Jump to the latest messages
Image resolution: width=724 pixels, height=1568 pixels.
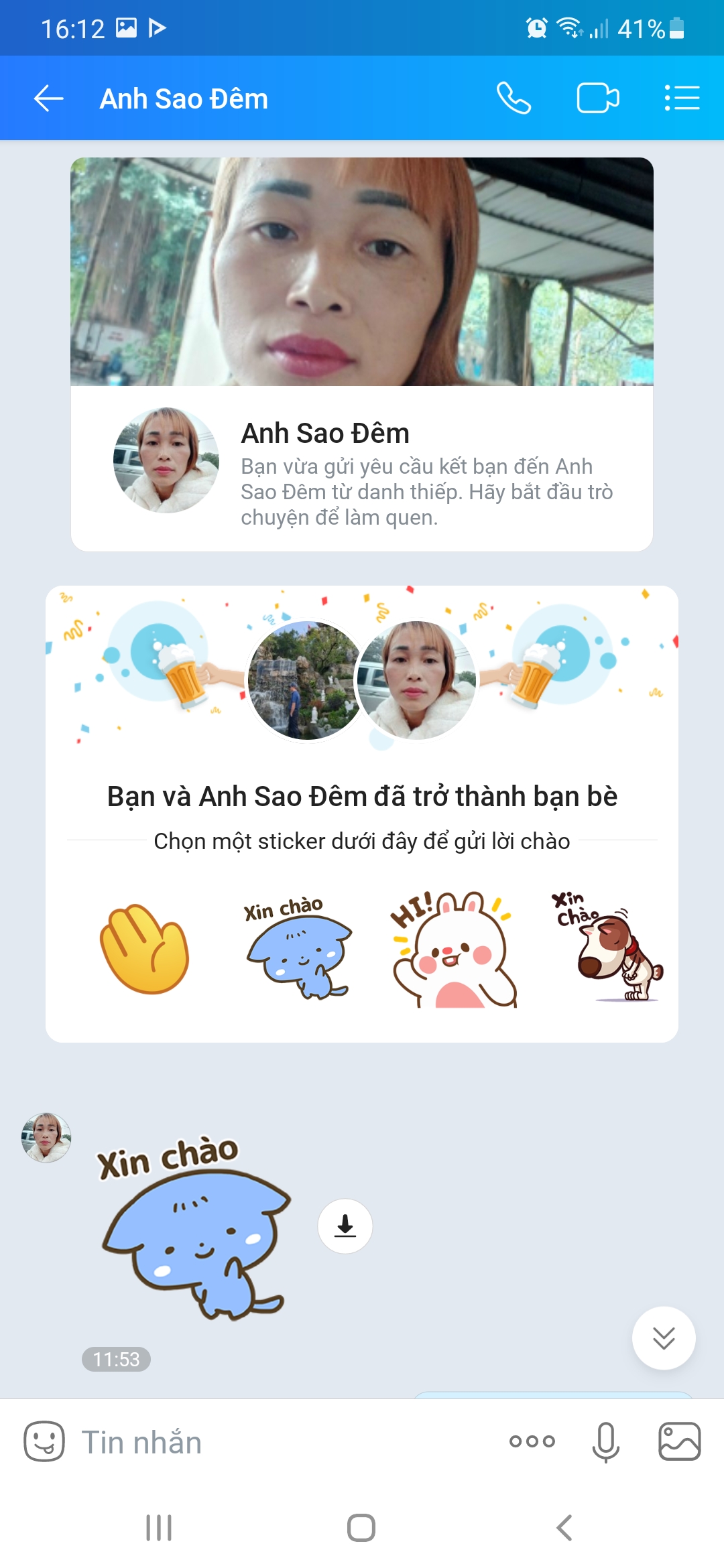point(664,1338)
